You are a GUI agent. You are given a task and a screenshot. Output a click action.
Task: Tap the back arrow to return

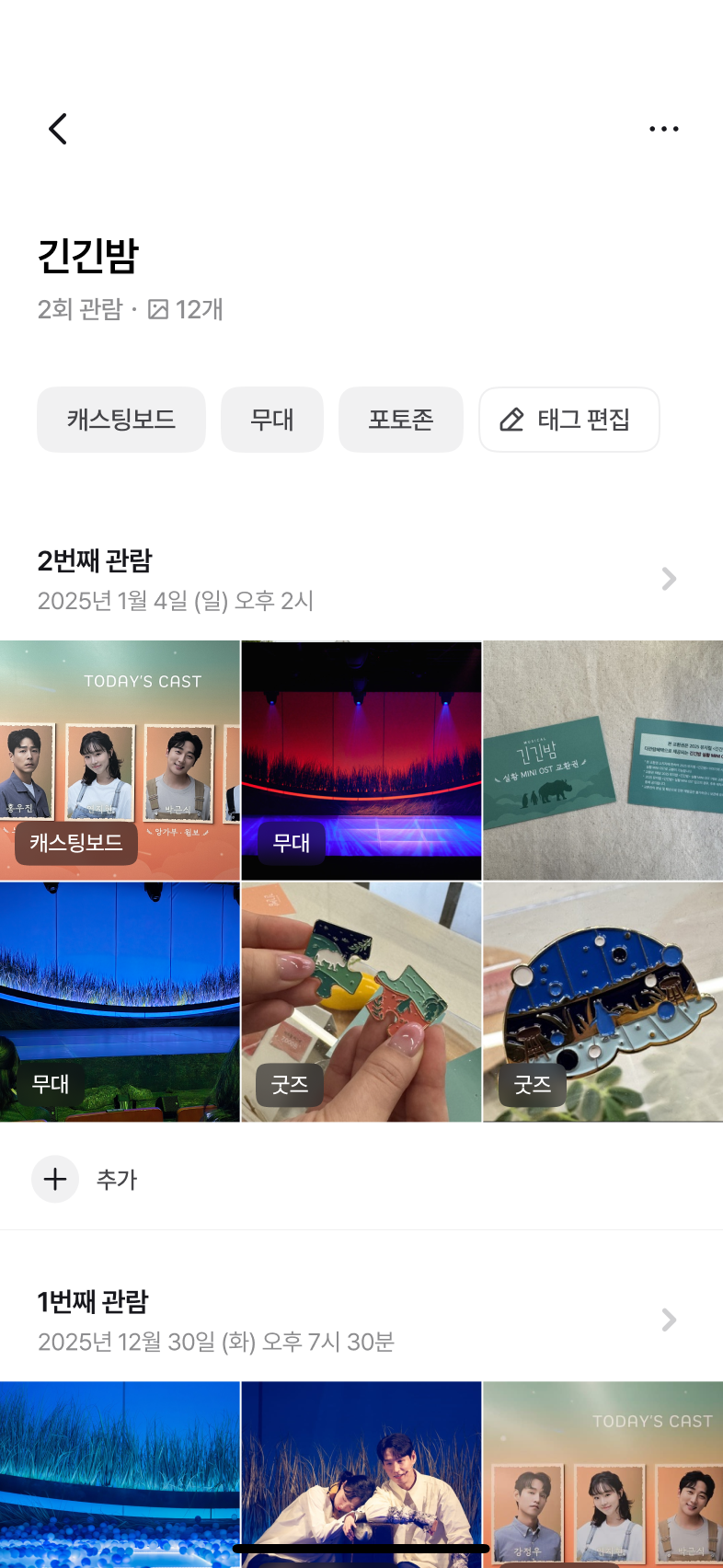click(58, 129)
